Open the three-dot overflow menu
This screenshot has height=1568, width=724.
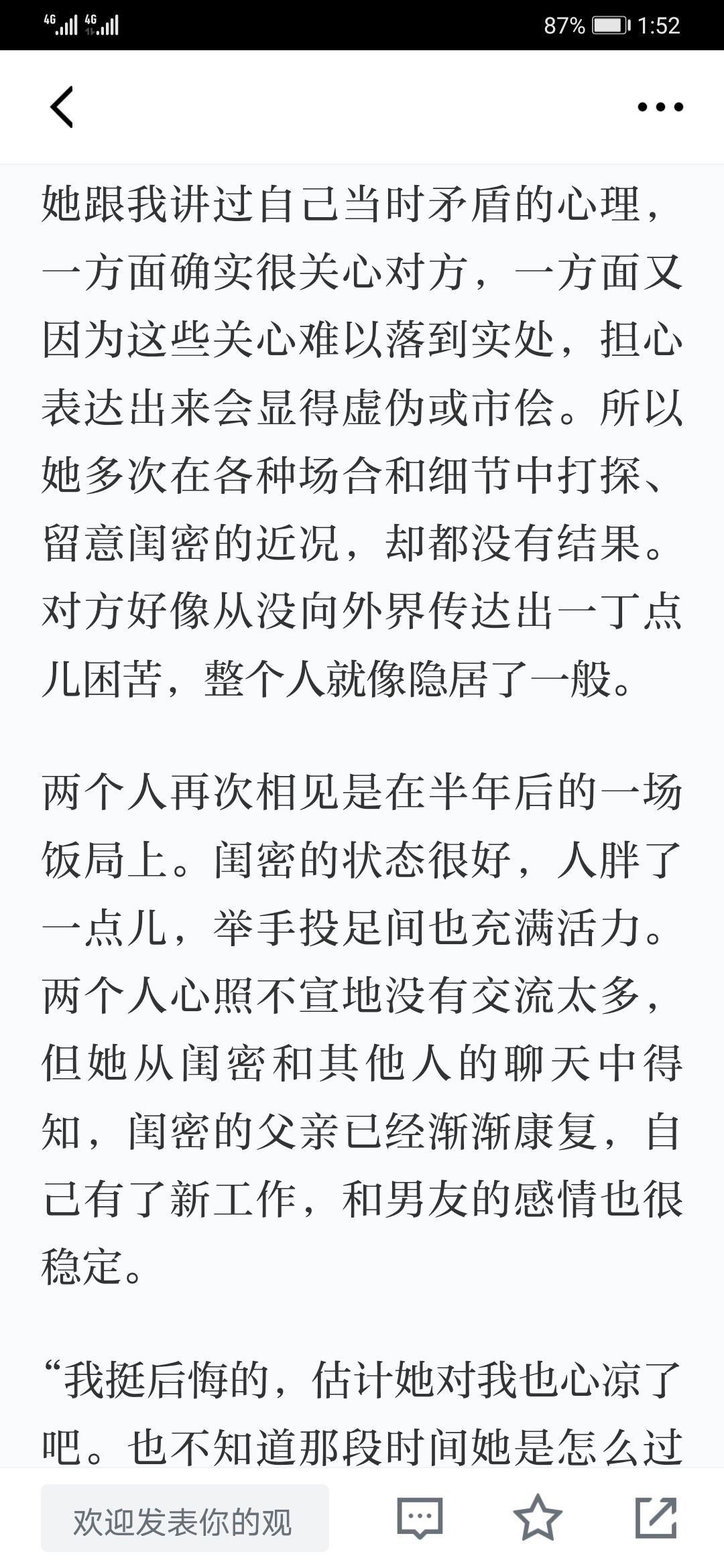(660, 107)
